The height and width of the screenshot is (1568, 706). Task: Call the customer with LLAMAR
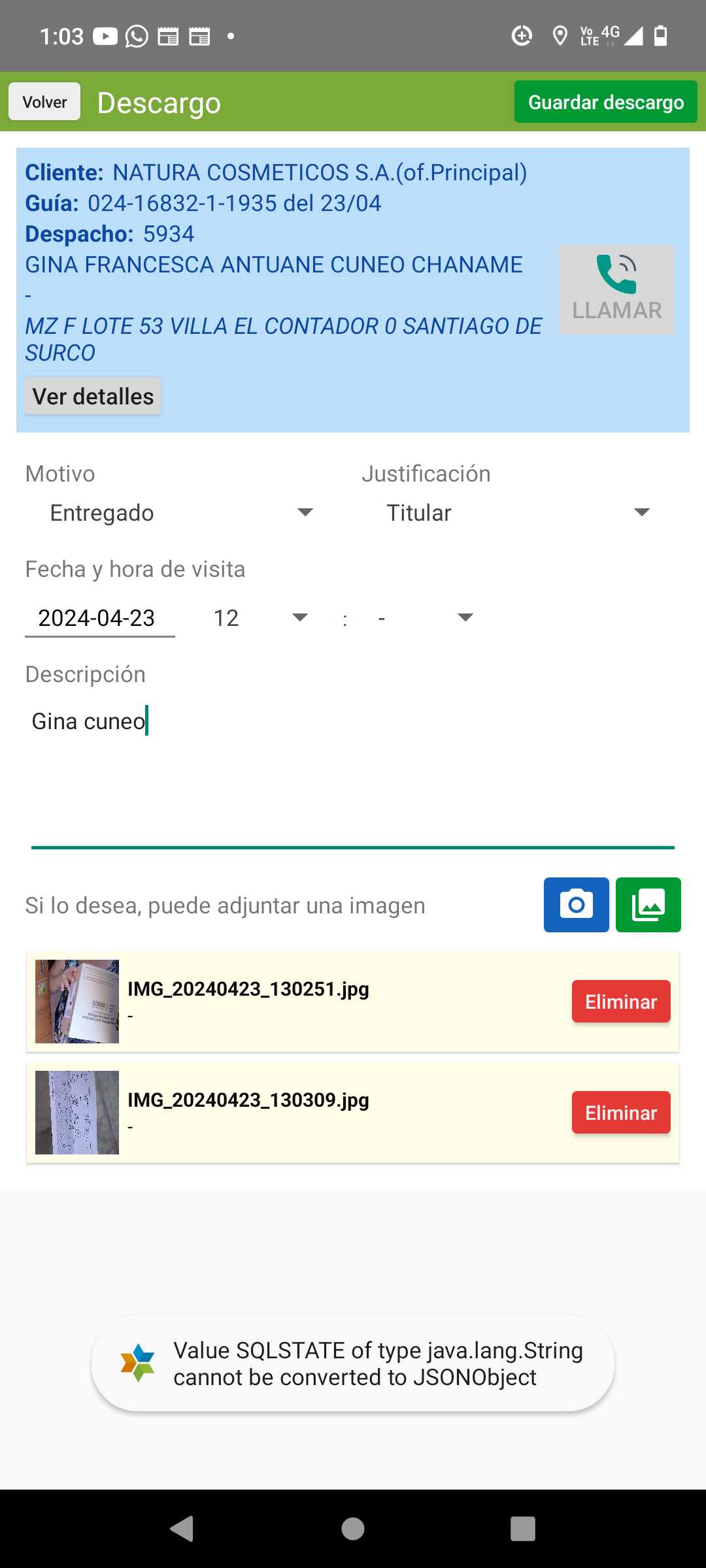(x=616, y=289)
